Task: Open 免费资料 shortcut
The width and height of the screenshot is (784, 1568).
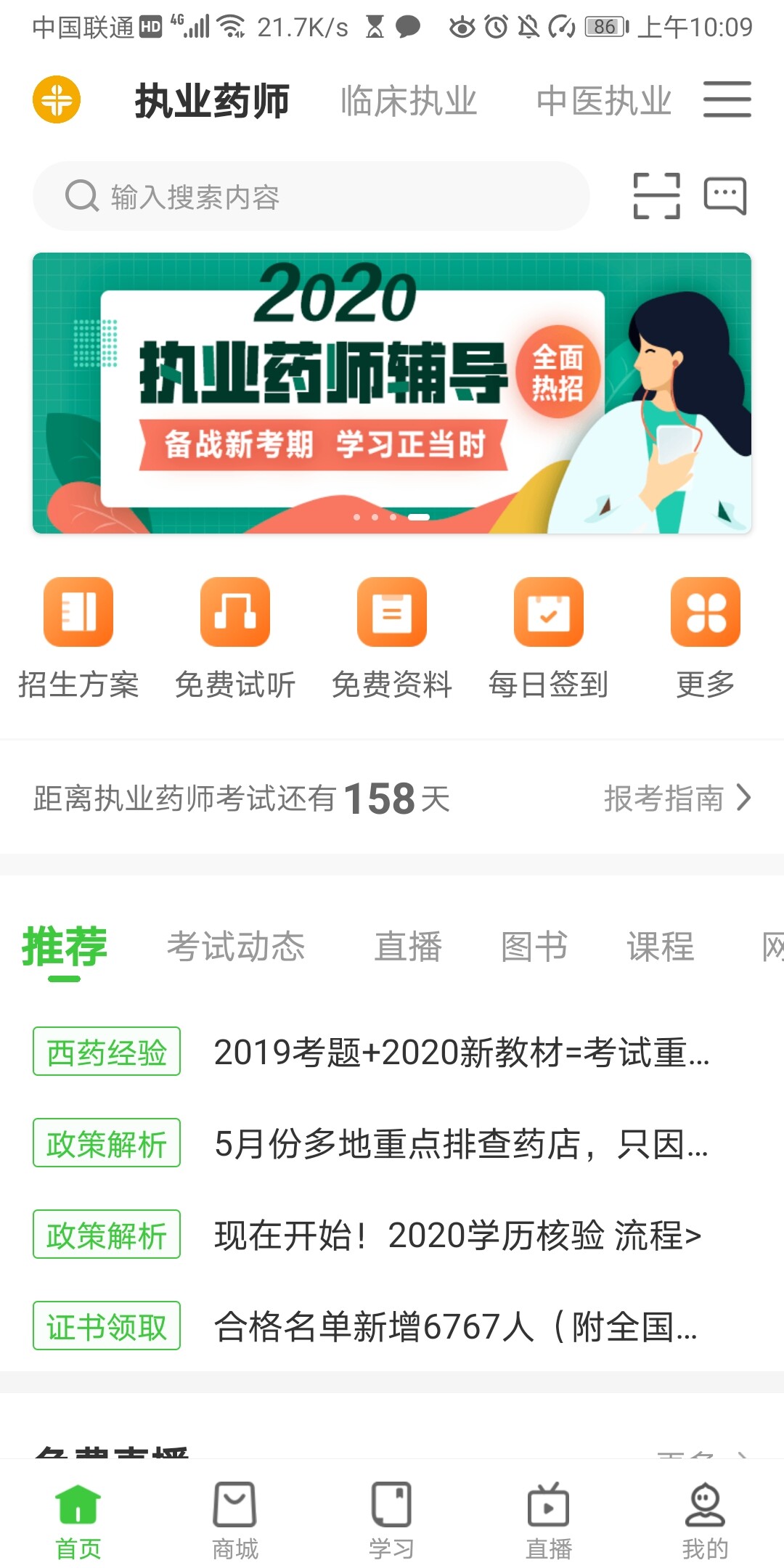Action: click(x=392, y=637)
